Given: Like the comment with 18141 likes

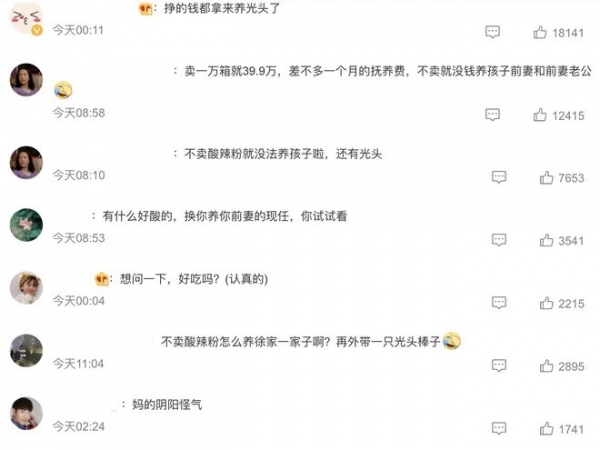Looking at the screenshot, I should [540, 32].
